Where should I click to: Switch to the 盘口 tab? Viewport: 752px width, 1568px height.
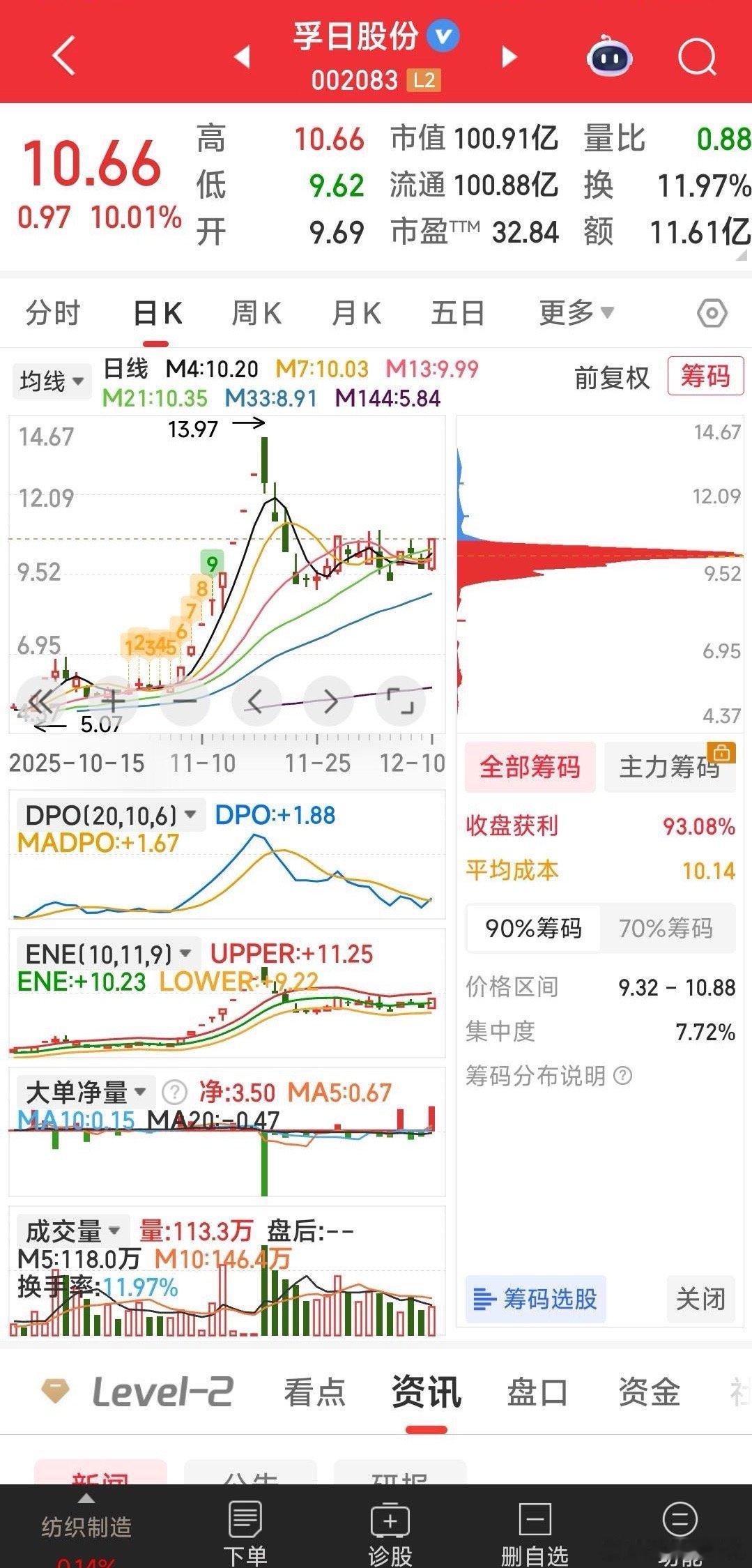click(537, 1392)
